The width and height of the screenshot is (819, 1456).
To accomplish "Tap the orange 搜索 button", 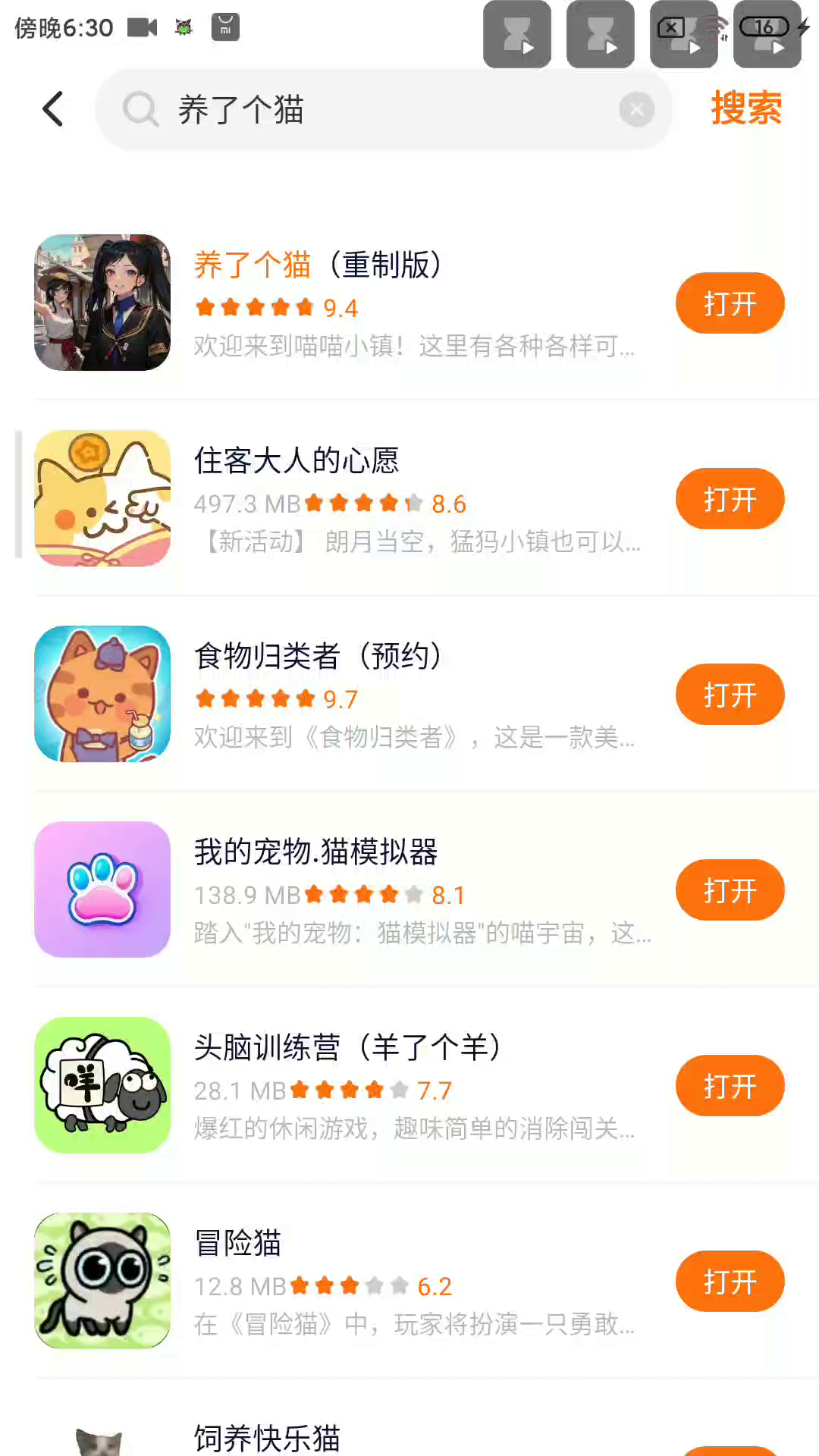I will click(x=746, y=108).
